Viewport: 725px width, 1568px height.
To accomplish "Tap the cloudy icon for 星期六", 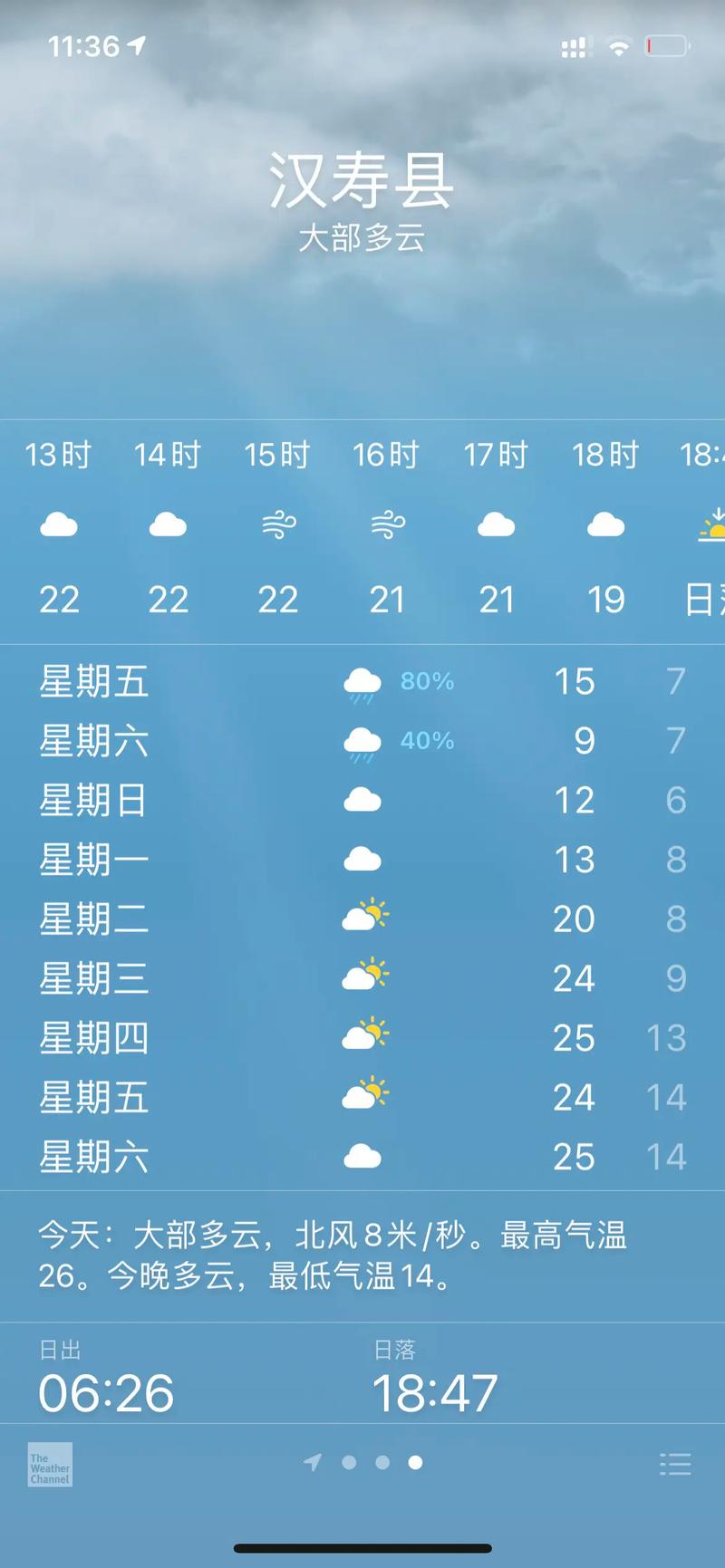I will (x=363, y=1157).
